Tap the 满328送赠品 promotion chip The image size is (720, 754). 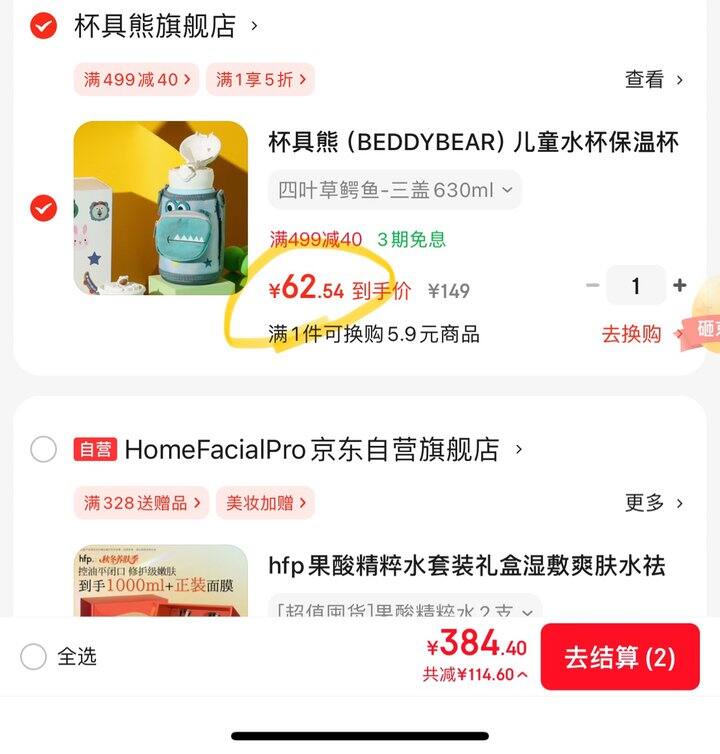point(140,503)
